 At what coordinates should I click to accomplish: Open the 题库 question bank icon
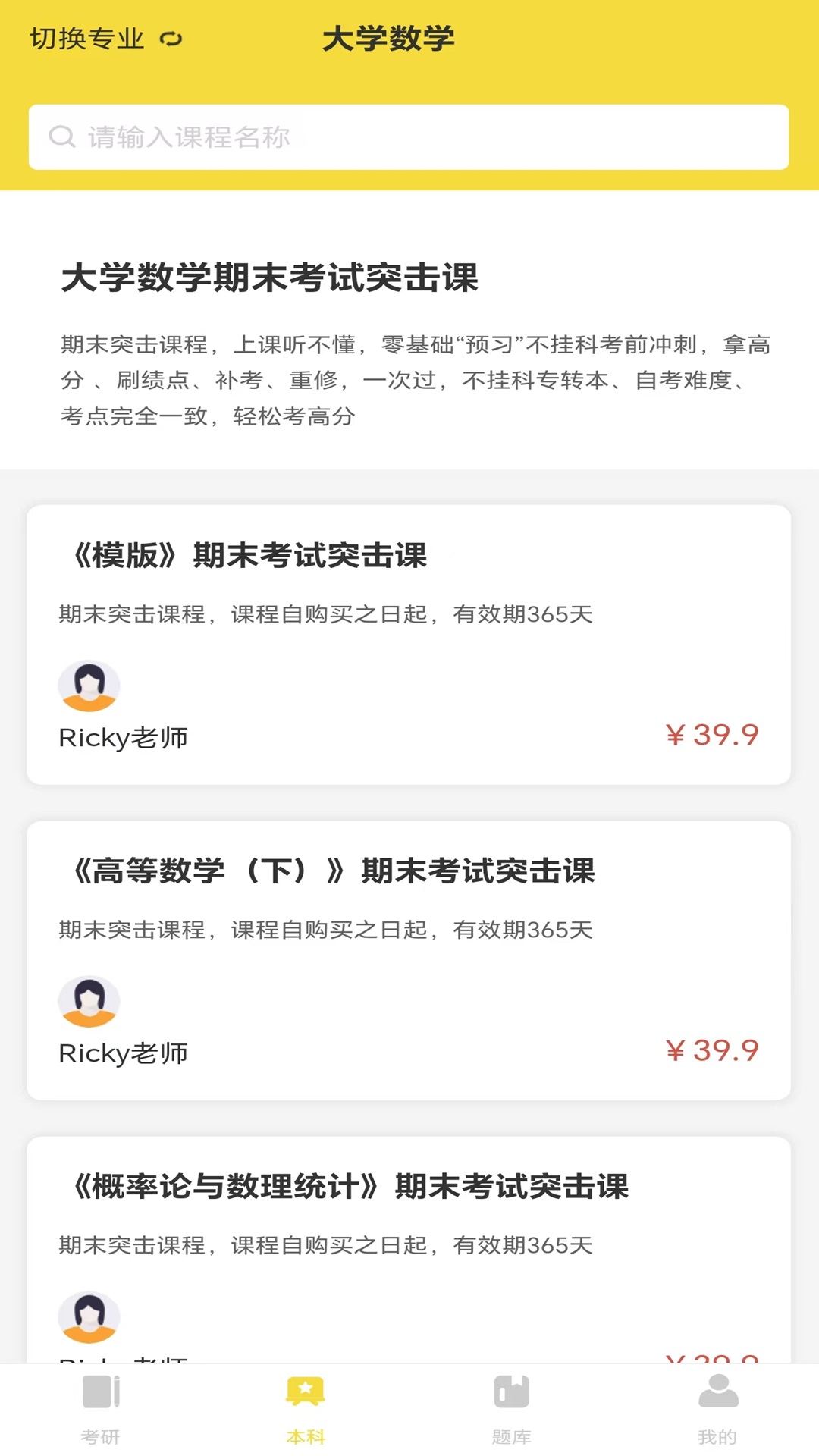point(511,1407)
